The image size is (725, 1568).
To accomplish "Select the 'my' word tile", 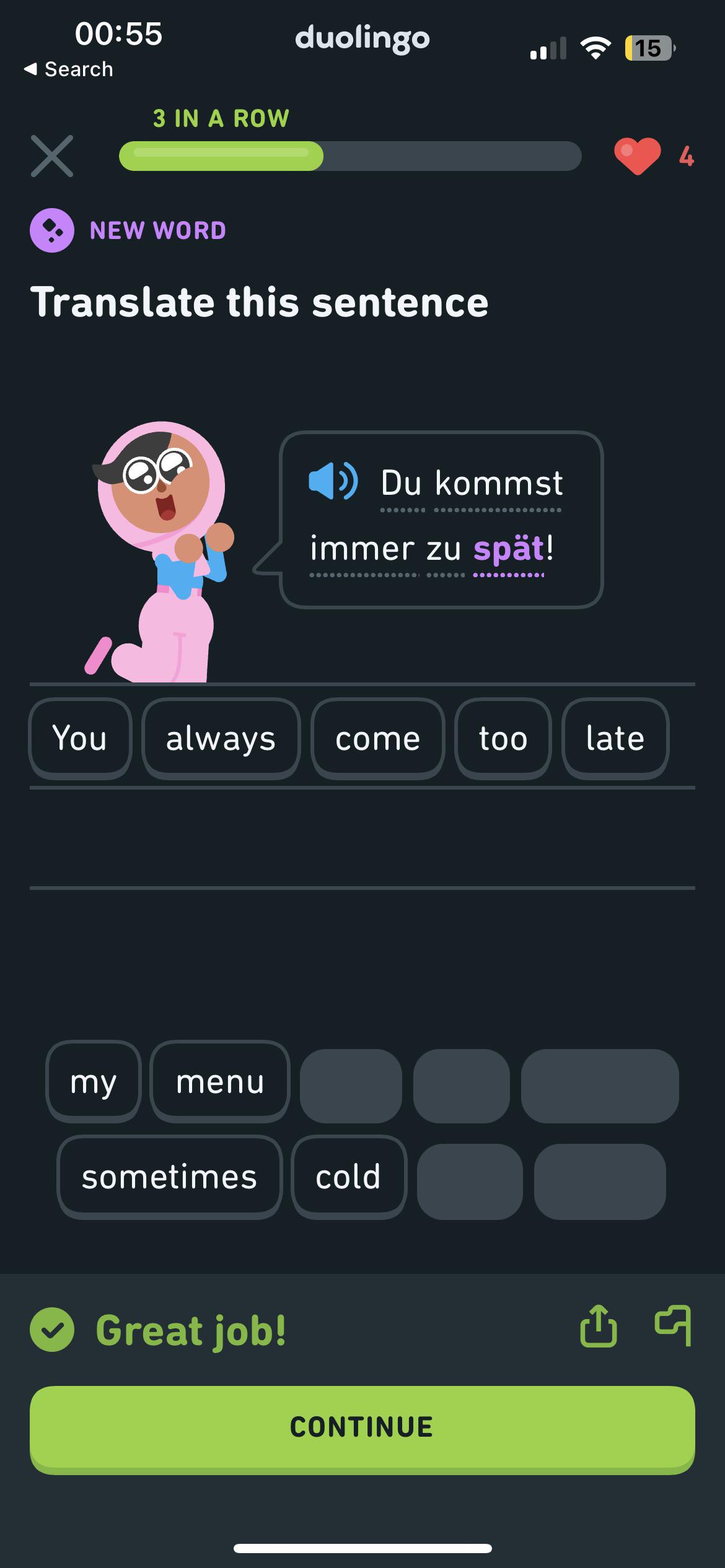I will tap(94, 1081).
